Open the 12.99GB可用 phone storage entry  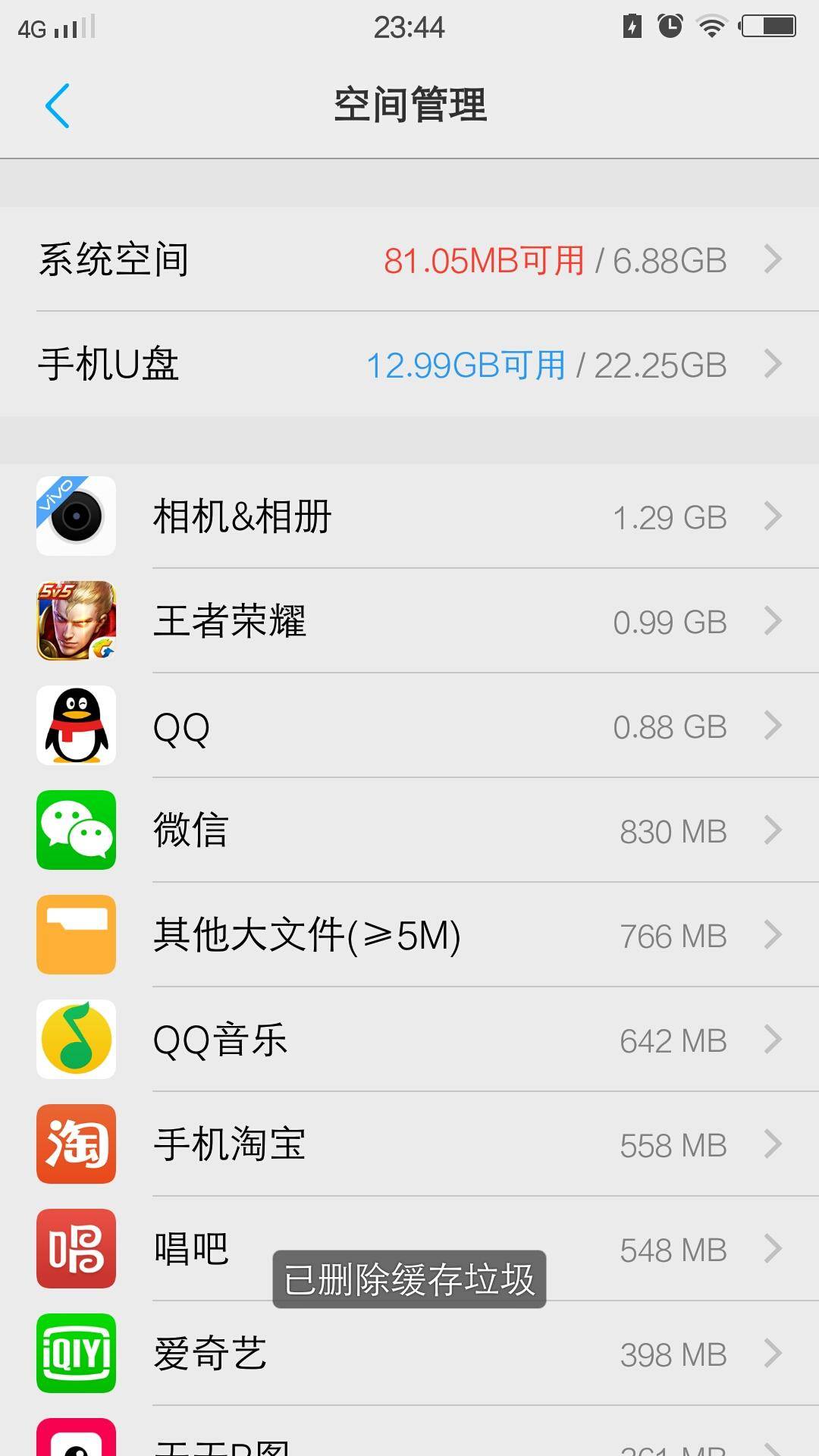coord(466,364)
